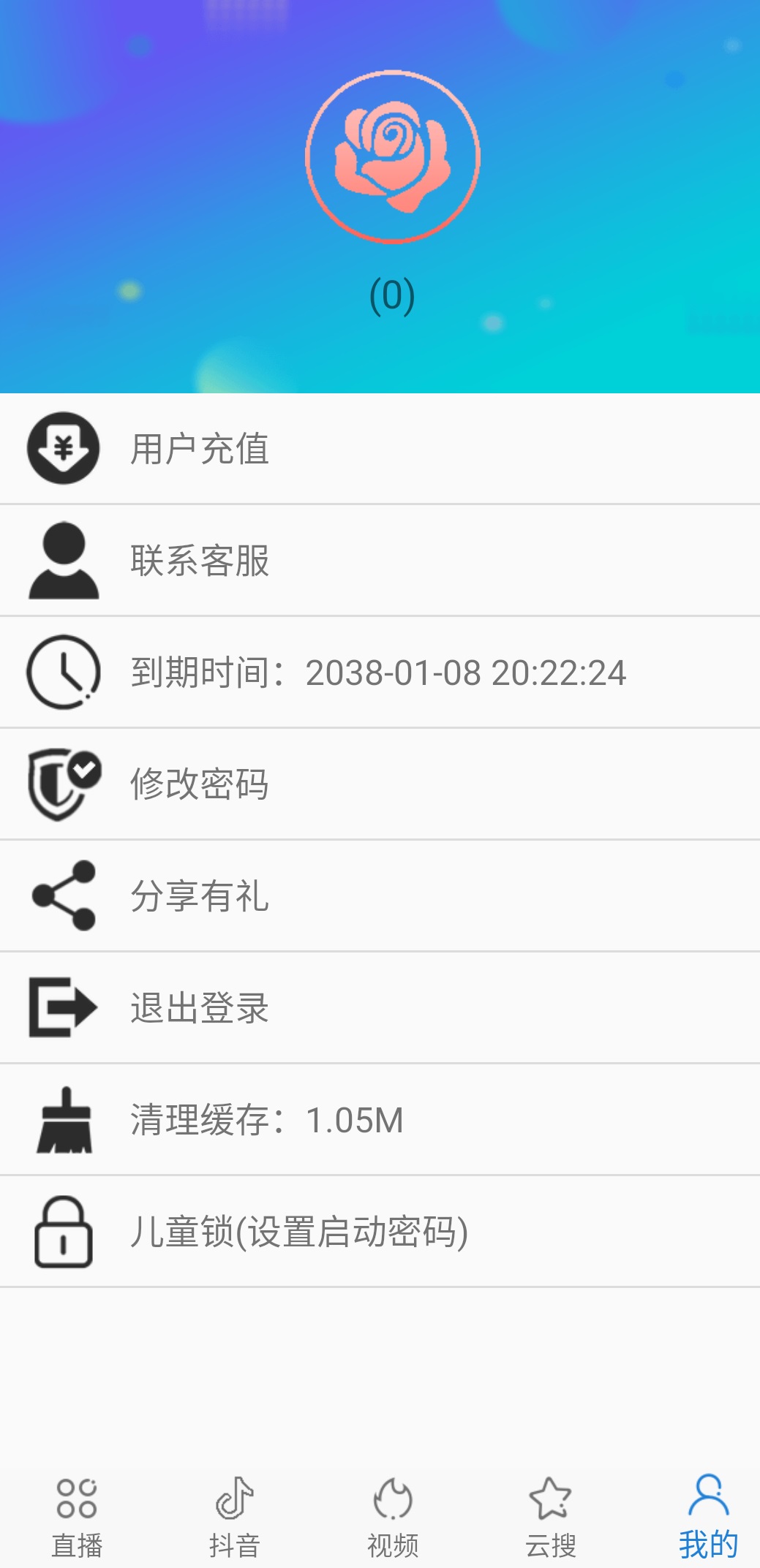The height and width of the screenshot is (1568, 760).
Task: Select the 我的 tab
Action: click(x=708, y=1517)
